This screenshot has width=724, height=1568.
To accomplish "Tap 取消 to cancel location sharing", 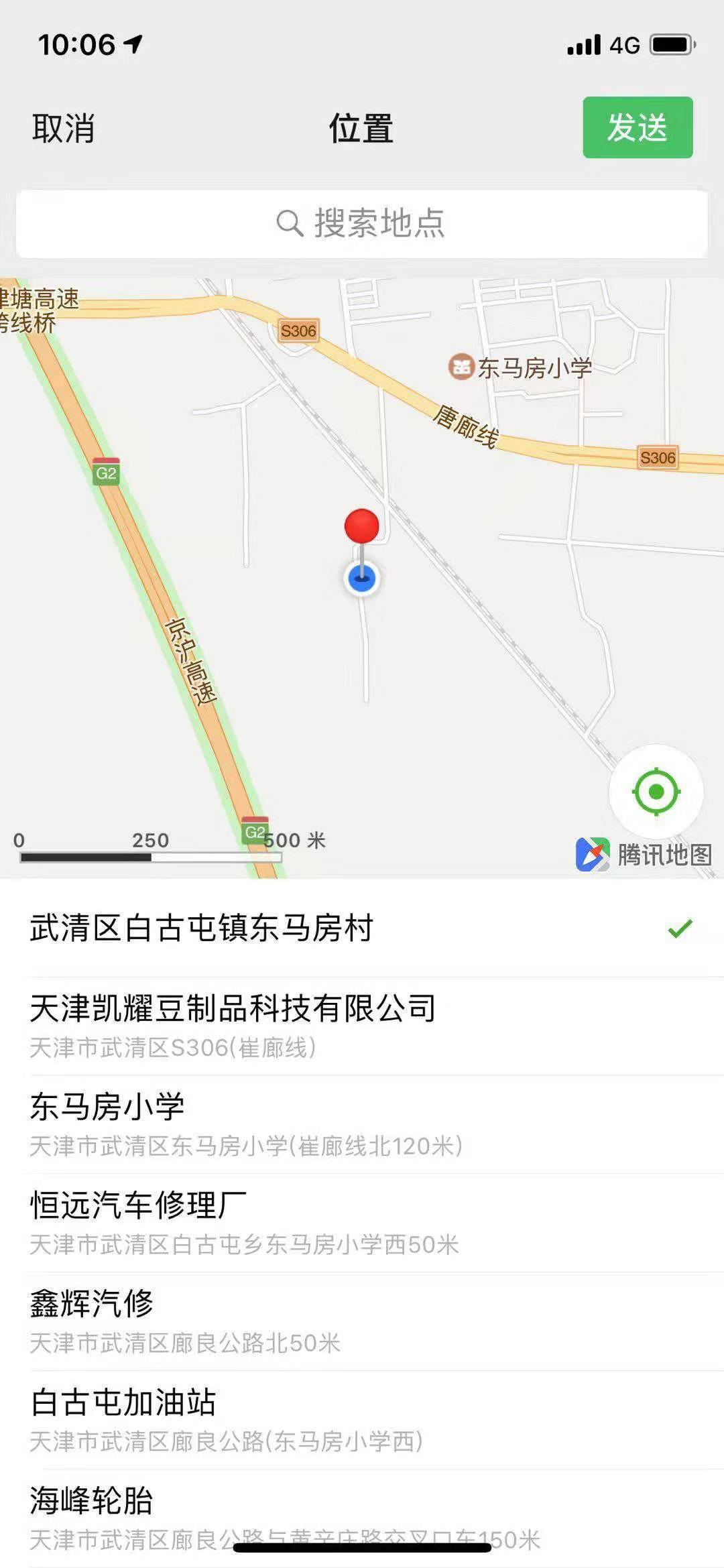I will coord(63,128).
